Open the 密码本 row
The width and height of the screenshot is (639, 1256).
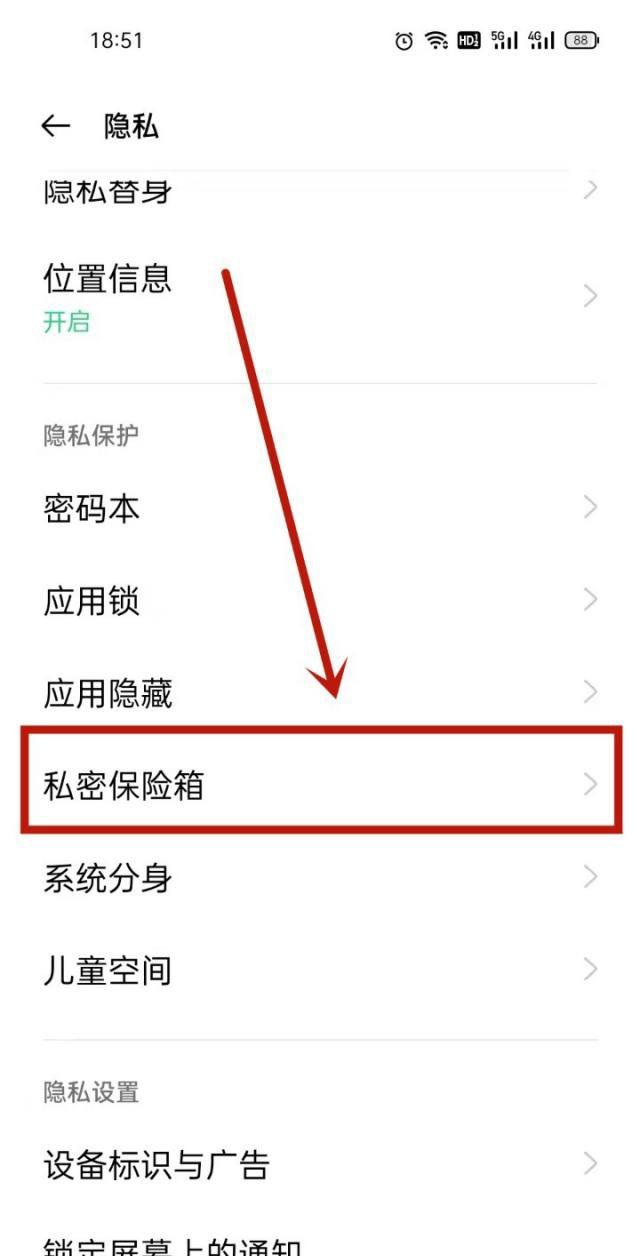pos(320,509)
